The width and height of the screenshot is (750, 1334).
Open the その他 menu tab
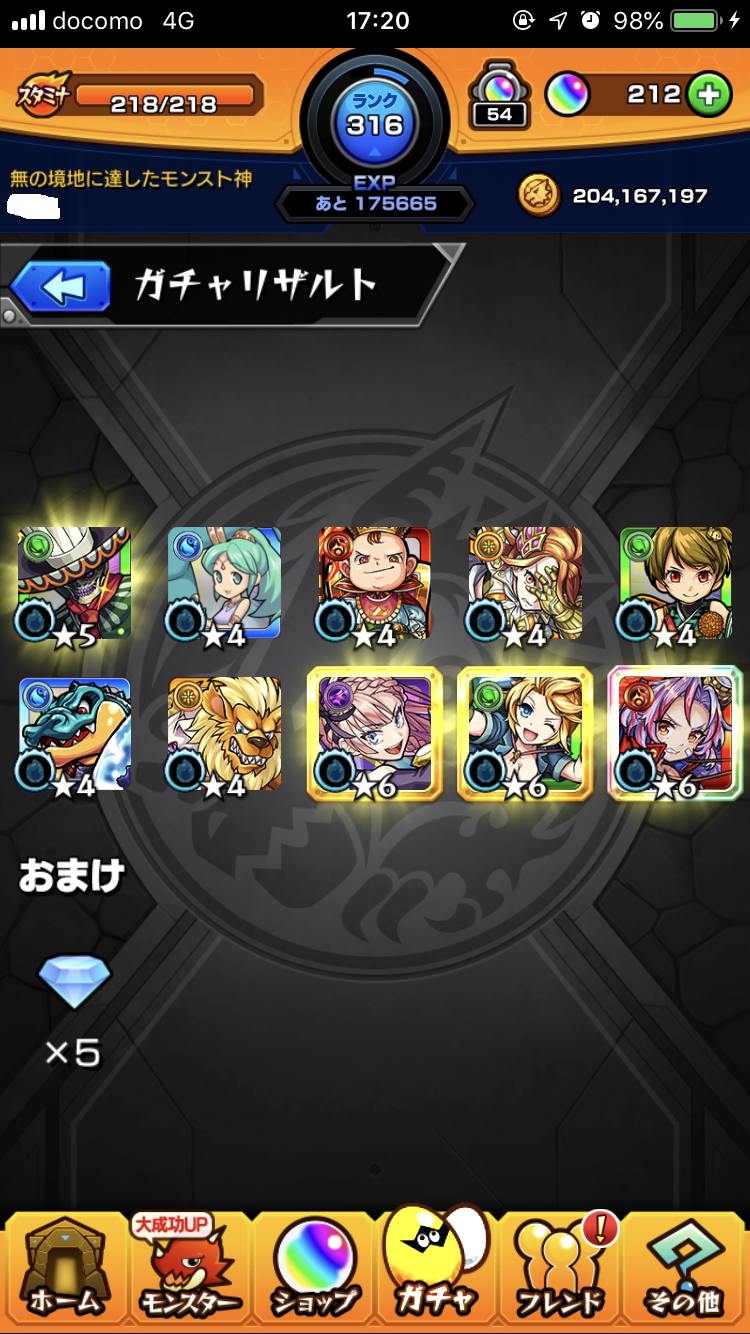click(x=686, y=1270)
